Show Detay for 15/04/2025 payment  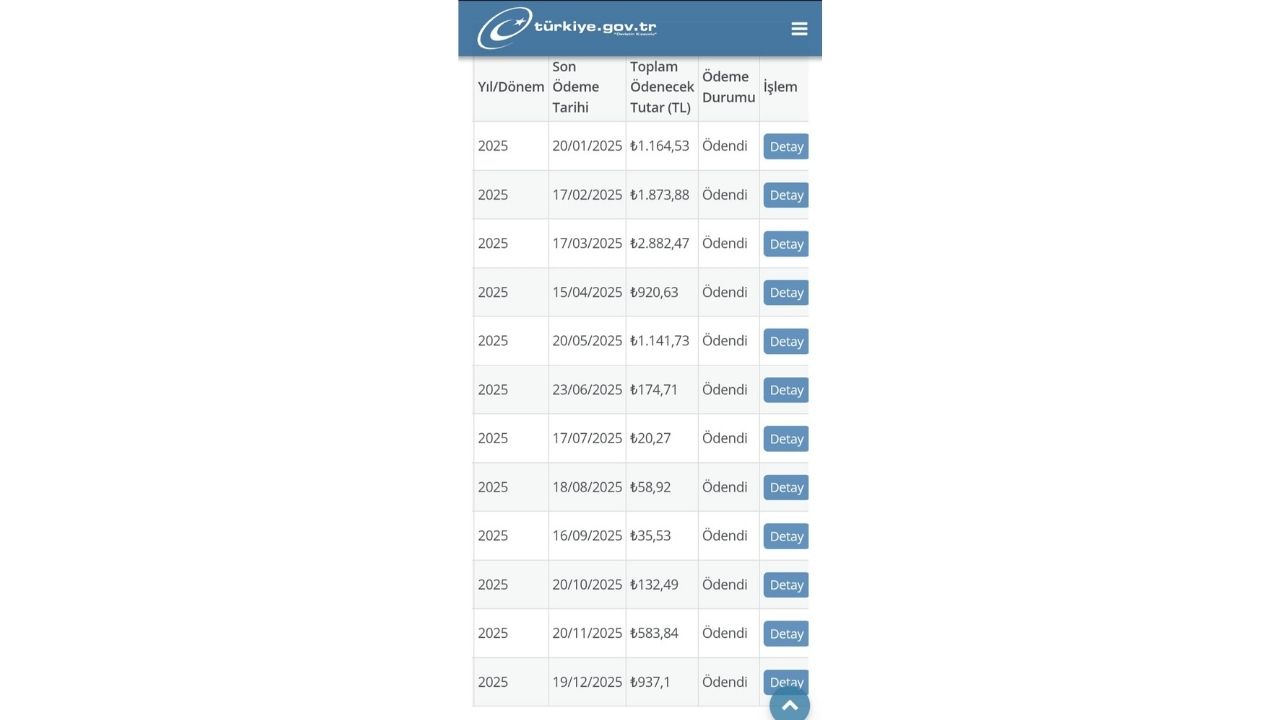pyautogui.click(x=786, y=293)
